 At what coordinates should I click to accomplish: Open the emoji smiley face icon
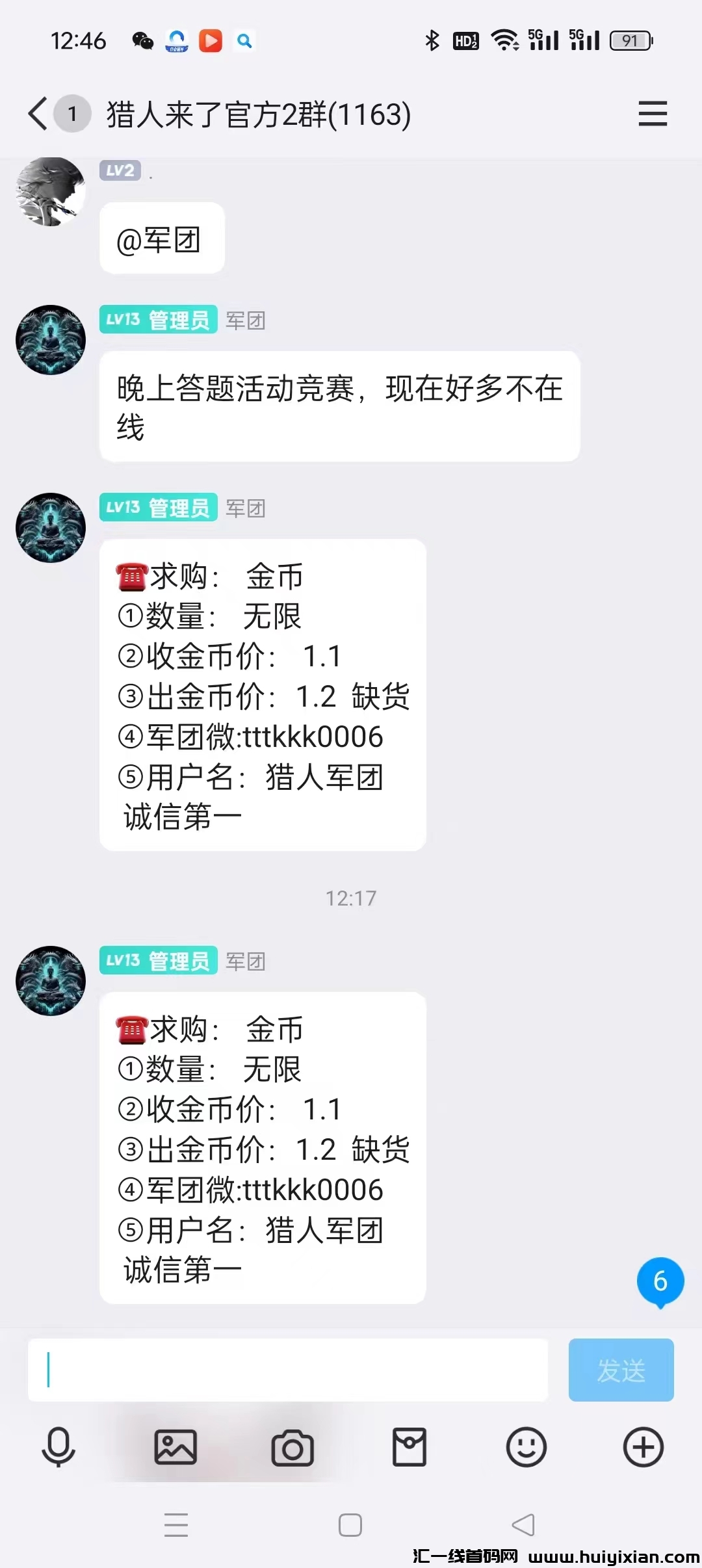526,1448
